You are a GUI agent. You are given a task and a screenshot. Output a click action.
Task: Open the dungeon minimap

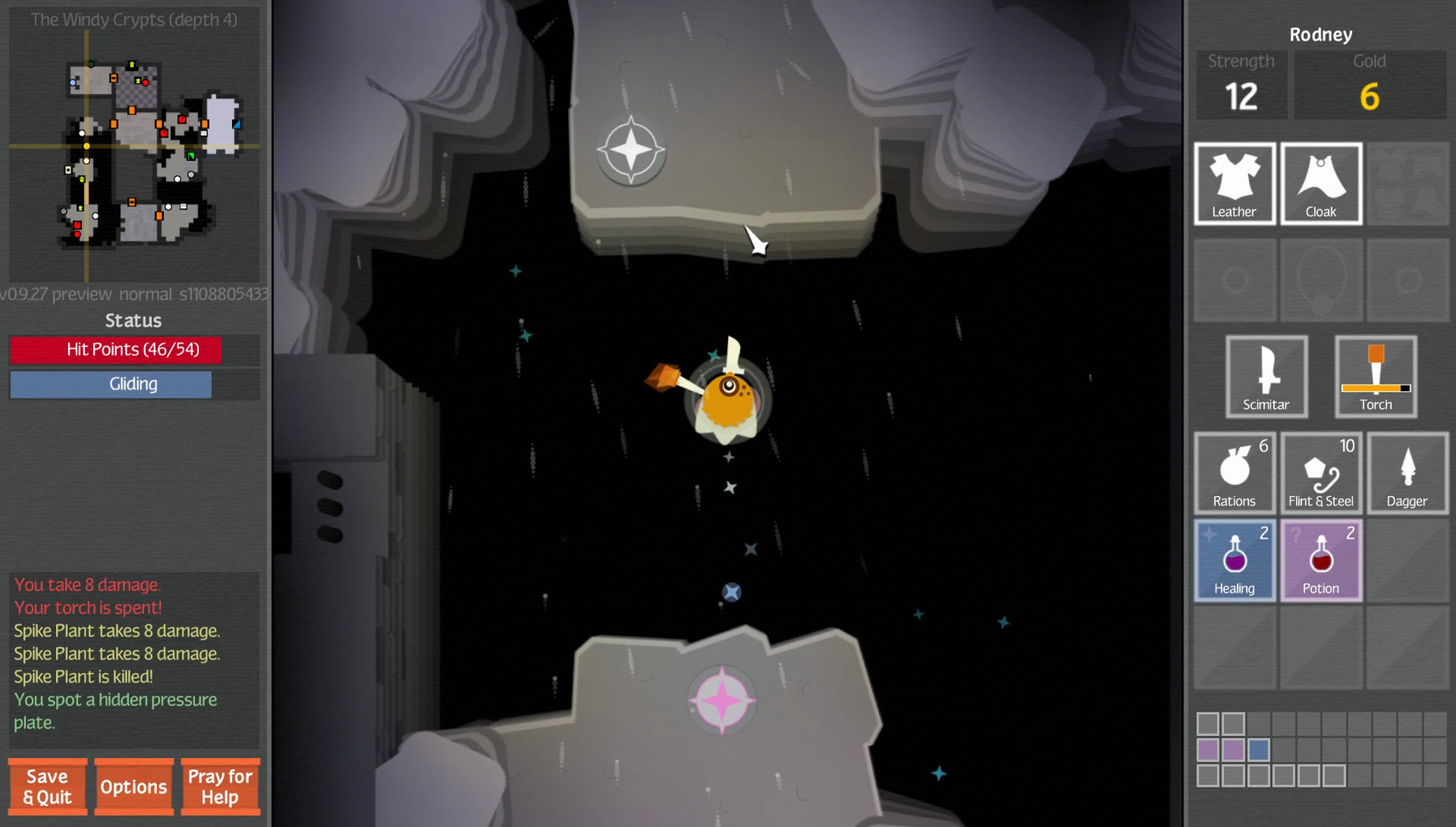[134, 153]
